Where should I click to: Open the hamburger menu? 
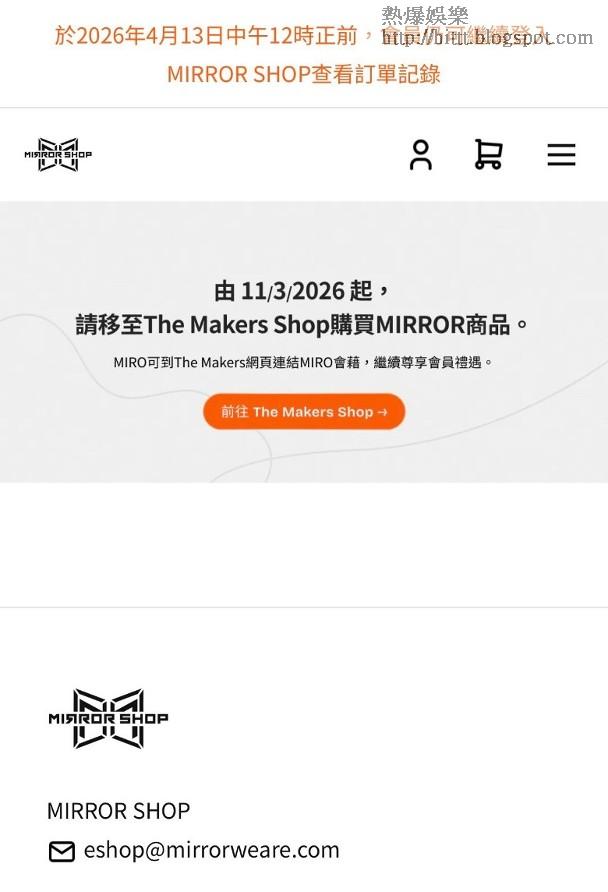click(x=561, y=155)
